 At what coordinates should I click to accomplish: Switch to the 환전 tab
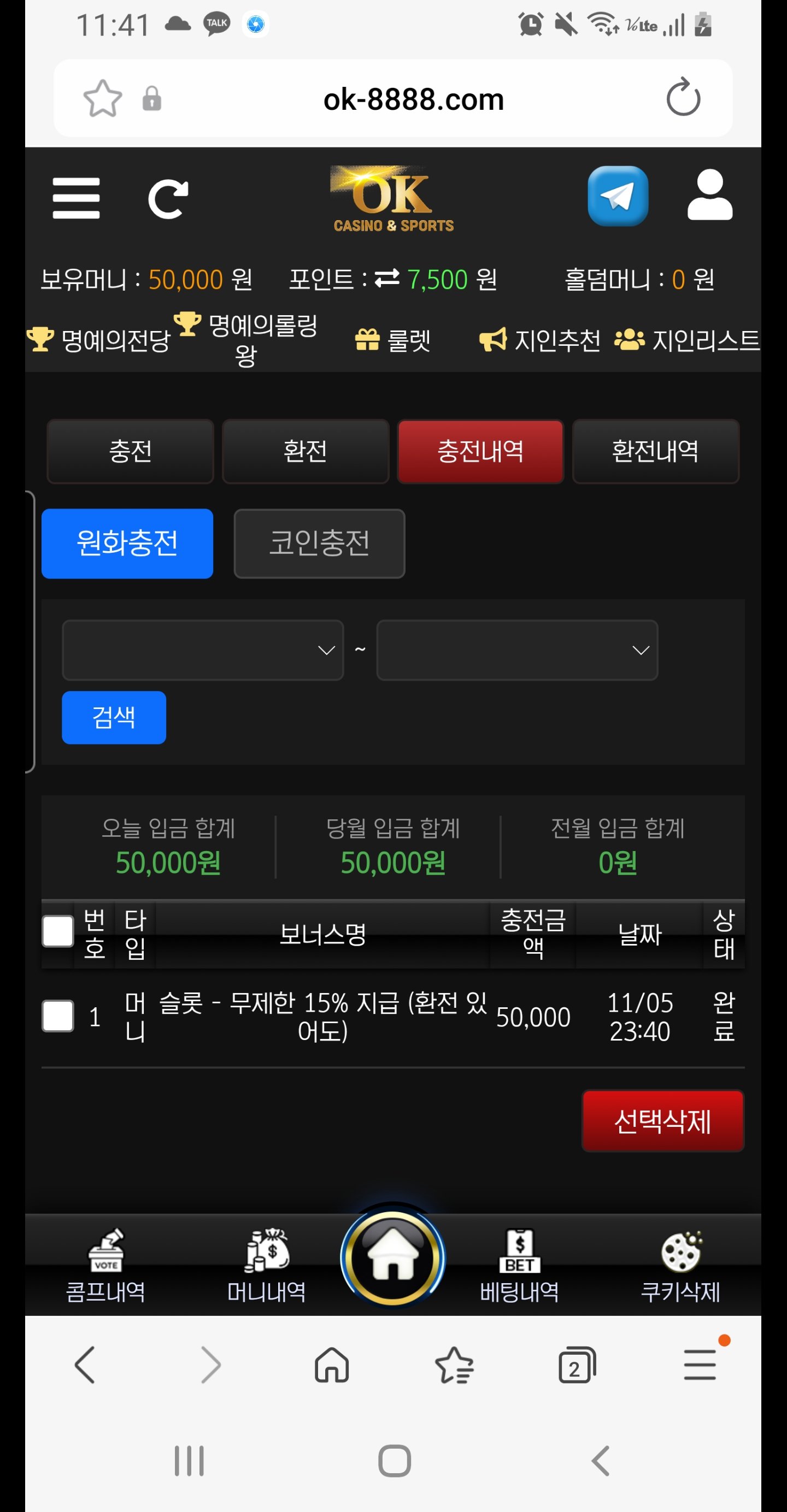pyautogui.click(x=306, y=451)
